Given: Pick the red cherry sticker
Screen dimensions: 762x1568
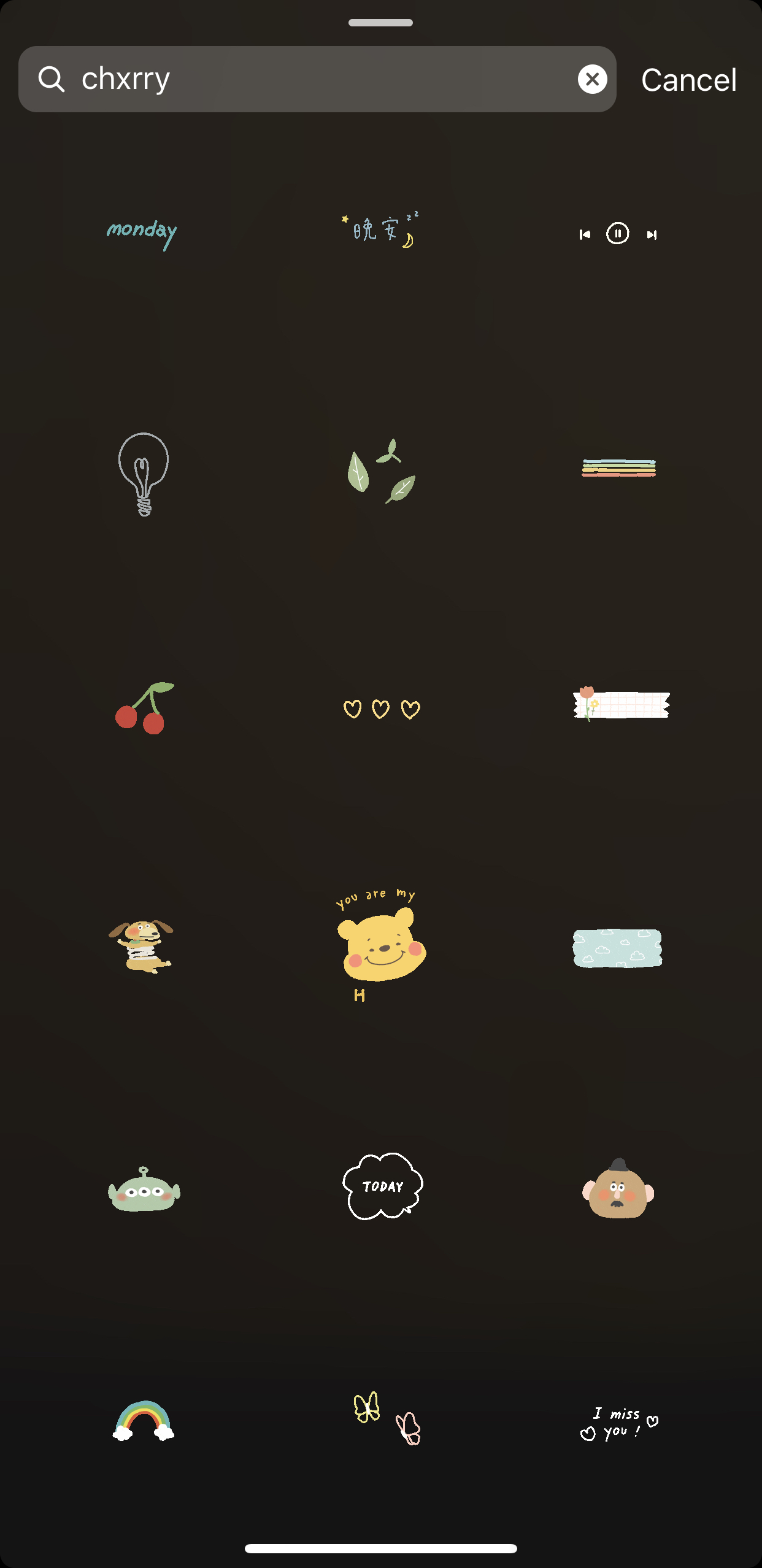Looking at the screenshot, I should tap(145, 708).
